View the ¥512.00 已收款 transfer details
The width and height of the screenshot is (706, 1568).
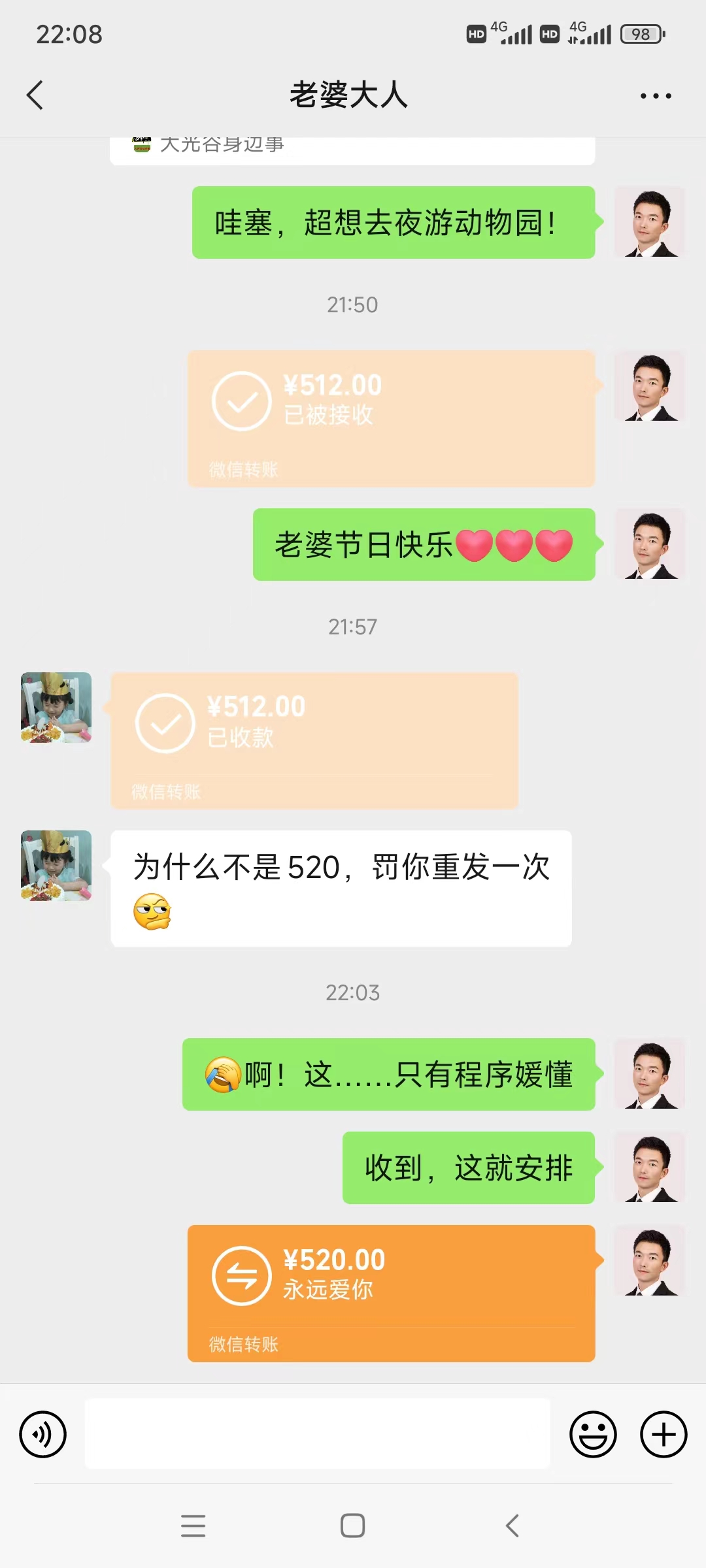314,741
